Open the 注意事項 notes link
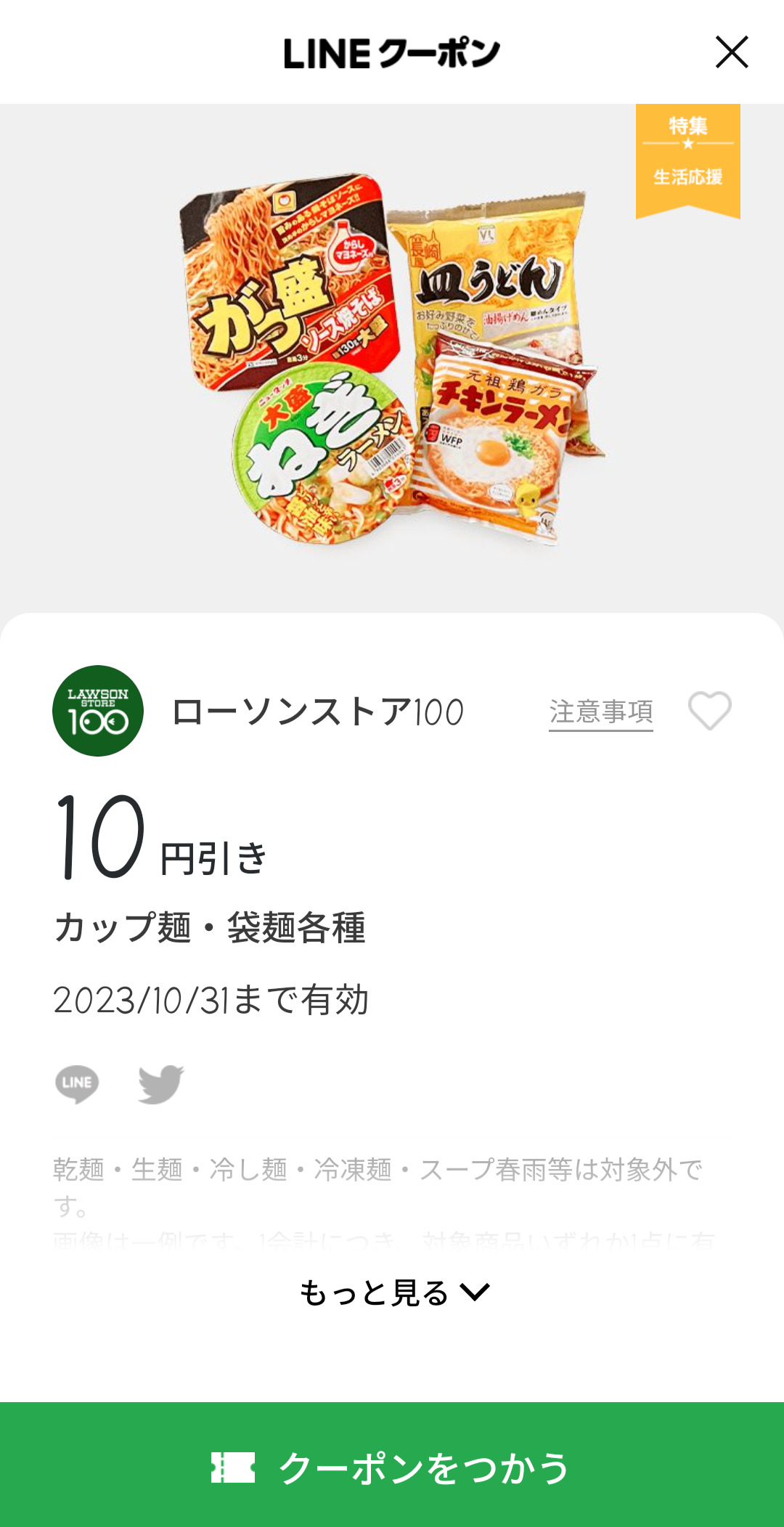784x1527 pixels. pyautogui.click(x=600, y=712)
